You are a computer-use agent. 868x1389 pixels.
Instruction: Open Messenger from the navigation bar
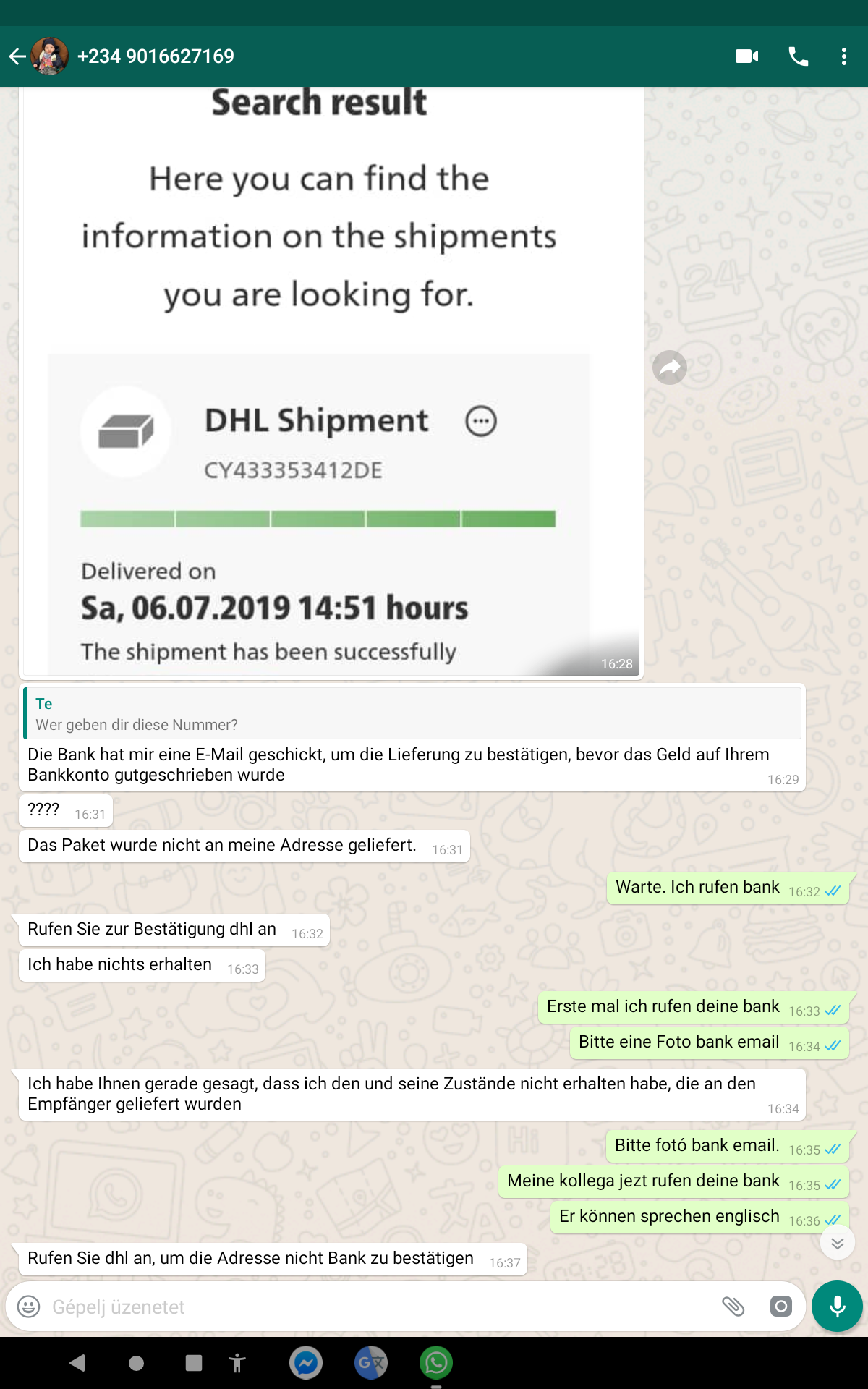[x=306, y=1363]
